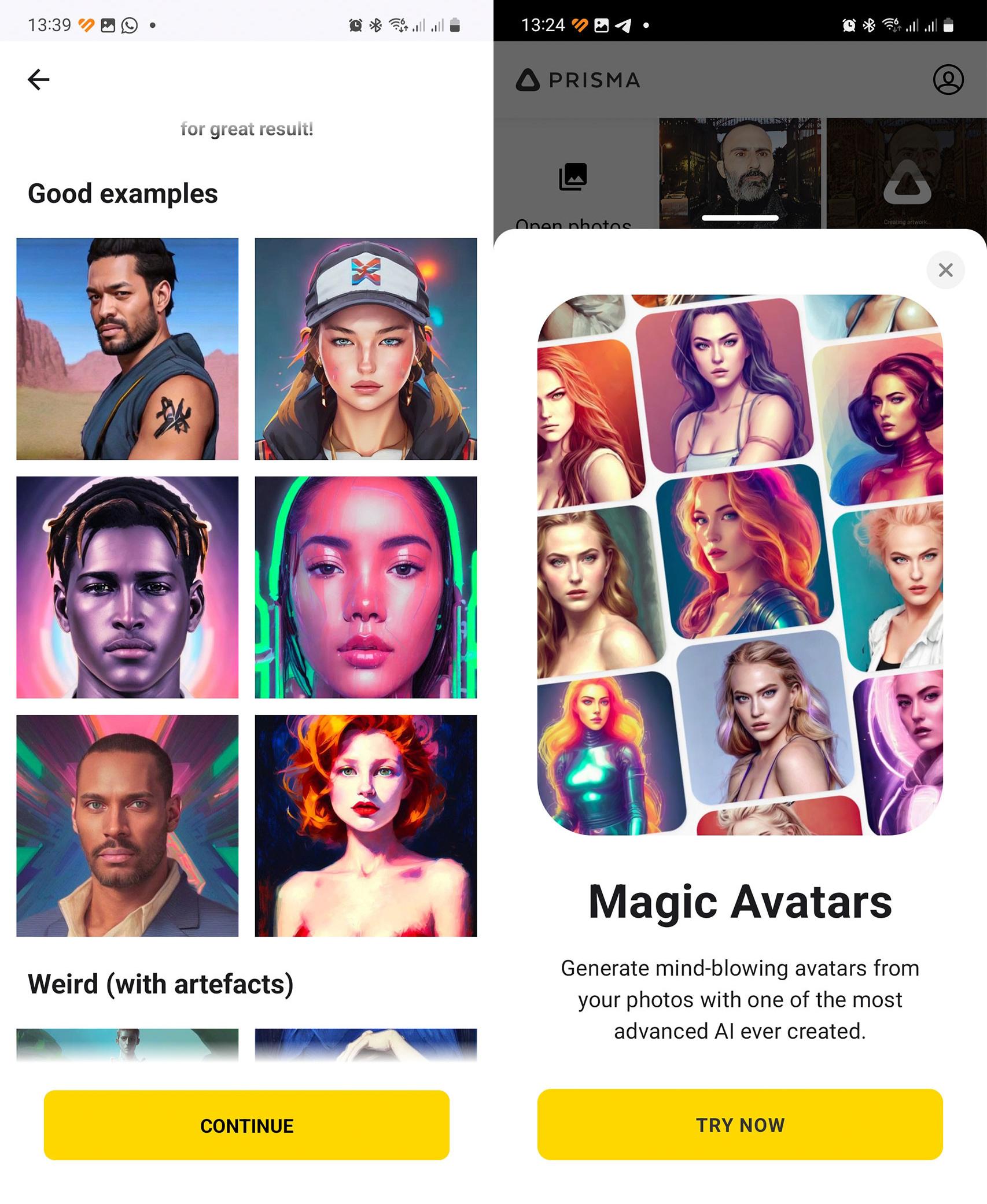Go back using the arrow icon
This screenshot has height=1204, width=987.
tap(39, 80)
